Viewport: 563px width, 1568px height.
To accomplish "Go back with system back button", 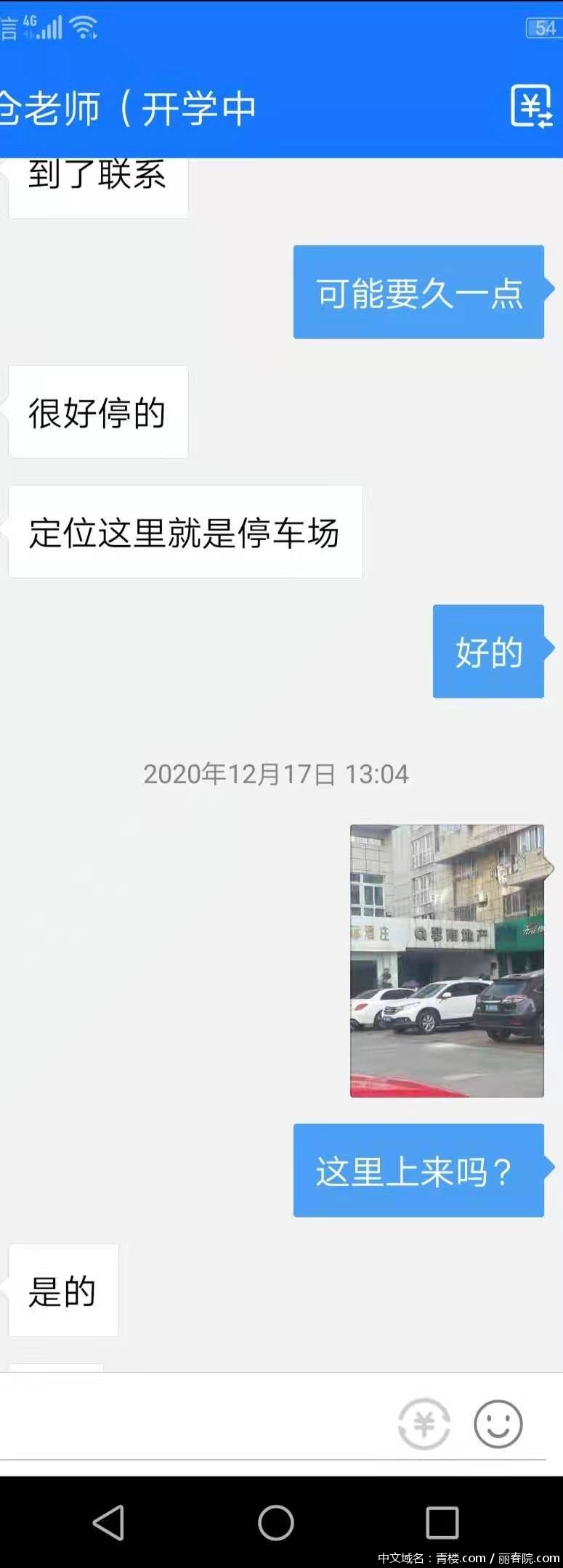I will (x=109, y=1522).
